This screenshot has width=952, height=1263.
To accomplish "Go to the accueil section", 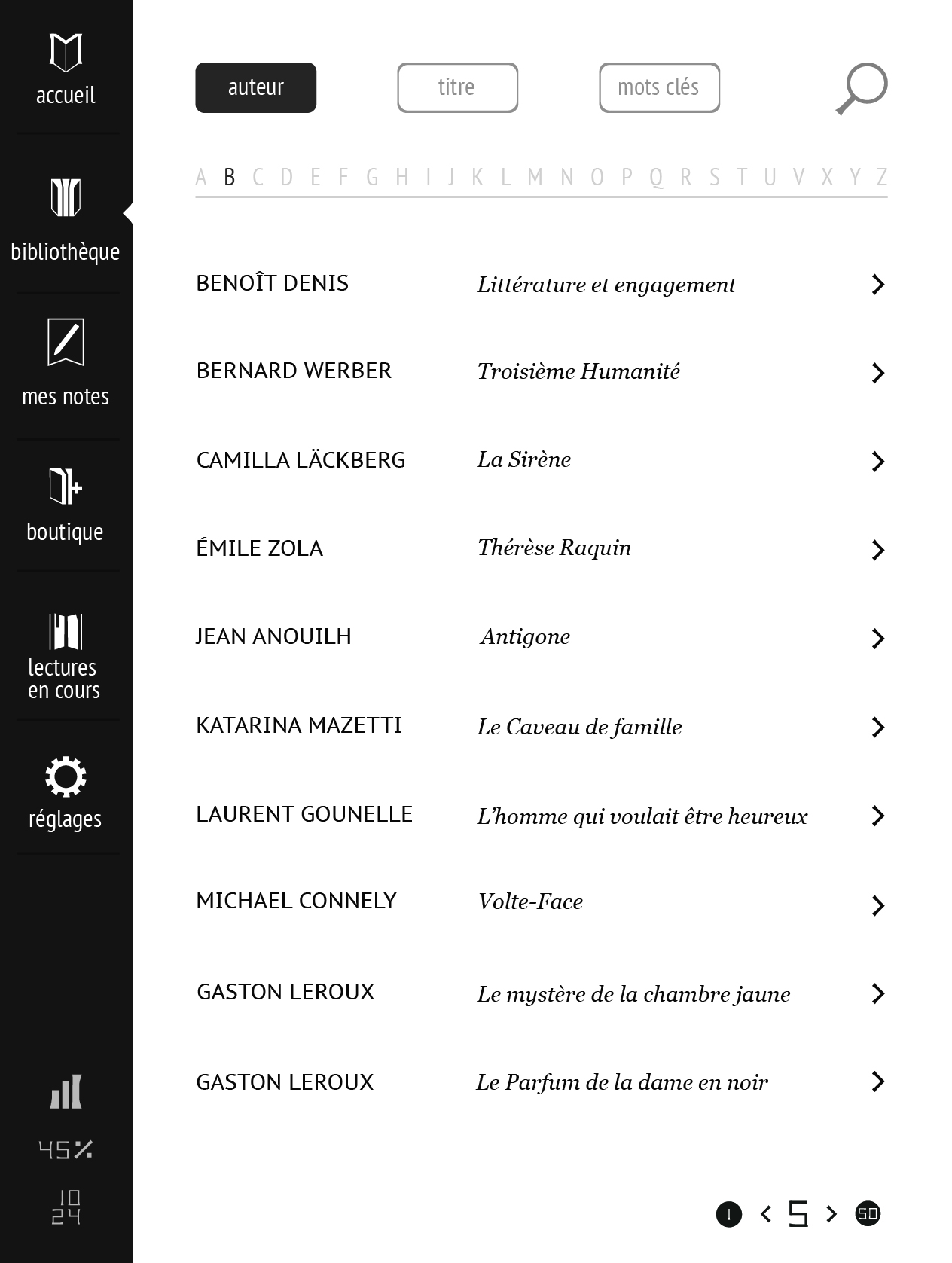I will click(x=66, y=69).
